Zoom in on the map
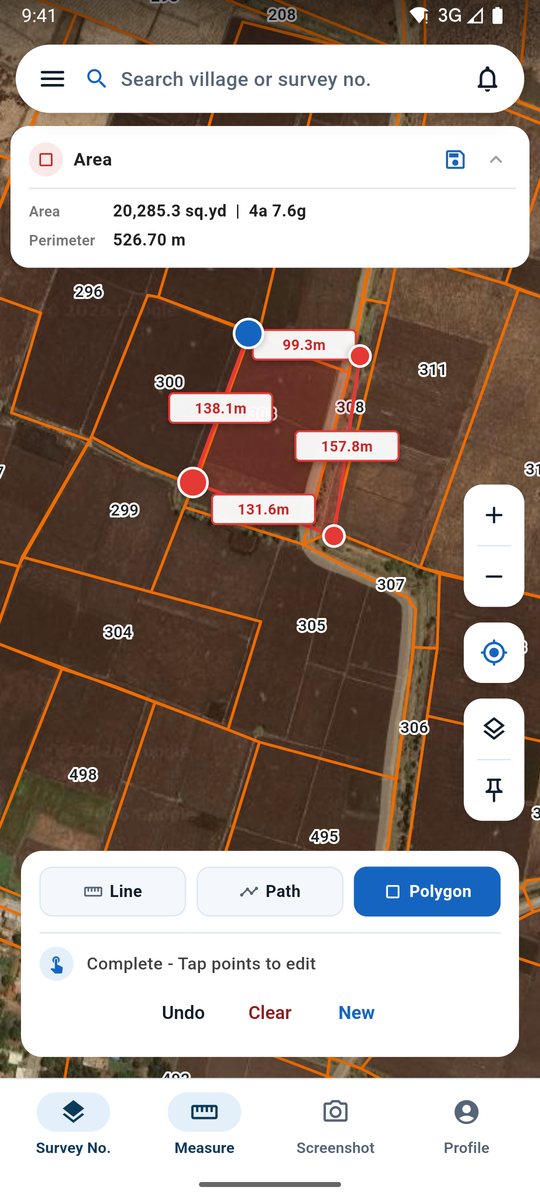The image size is (540, 1200). [494, 516]
